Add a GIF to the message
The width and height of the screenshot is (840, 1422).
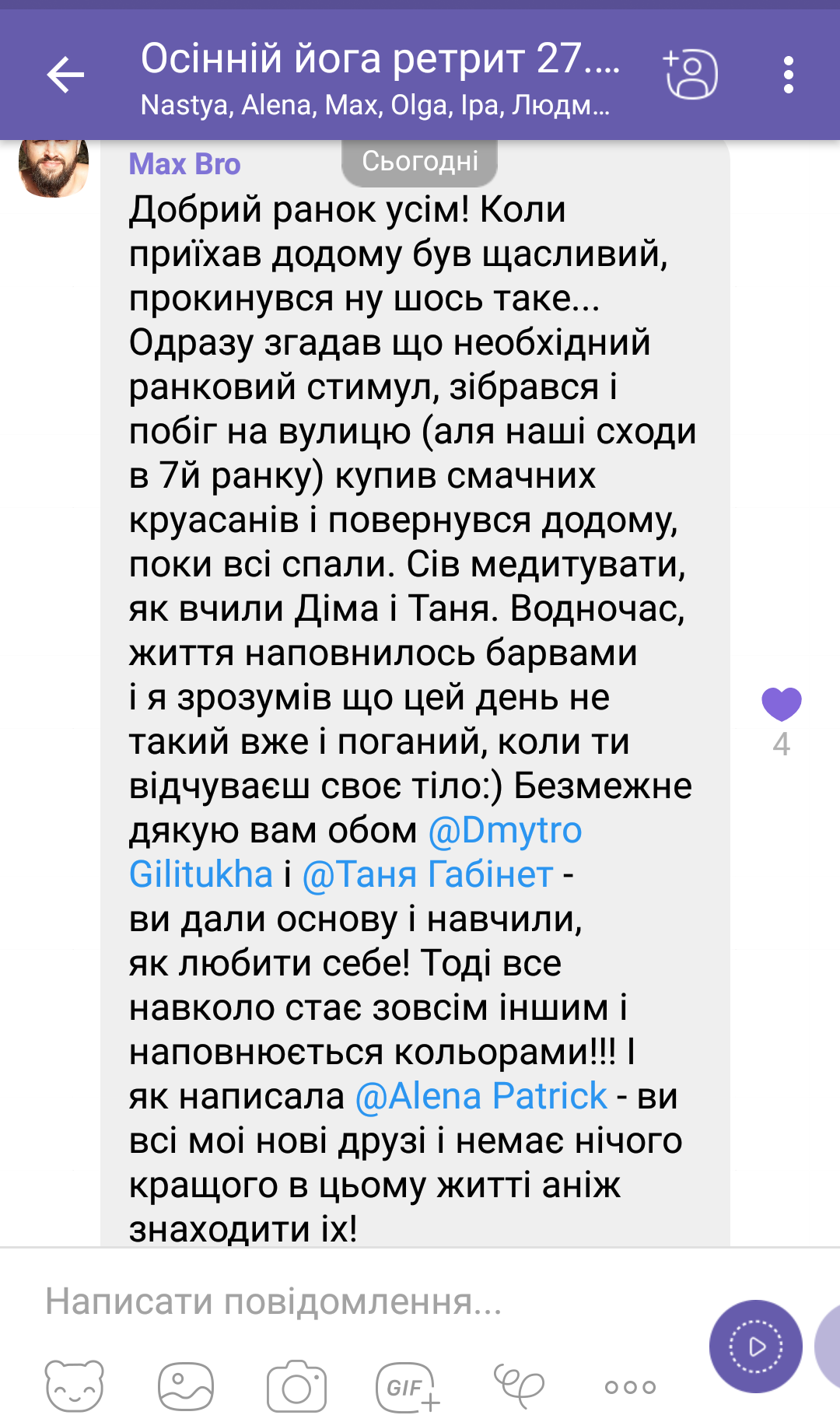[x=408, y=1386]
